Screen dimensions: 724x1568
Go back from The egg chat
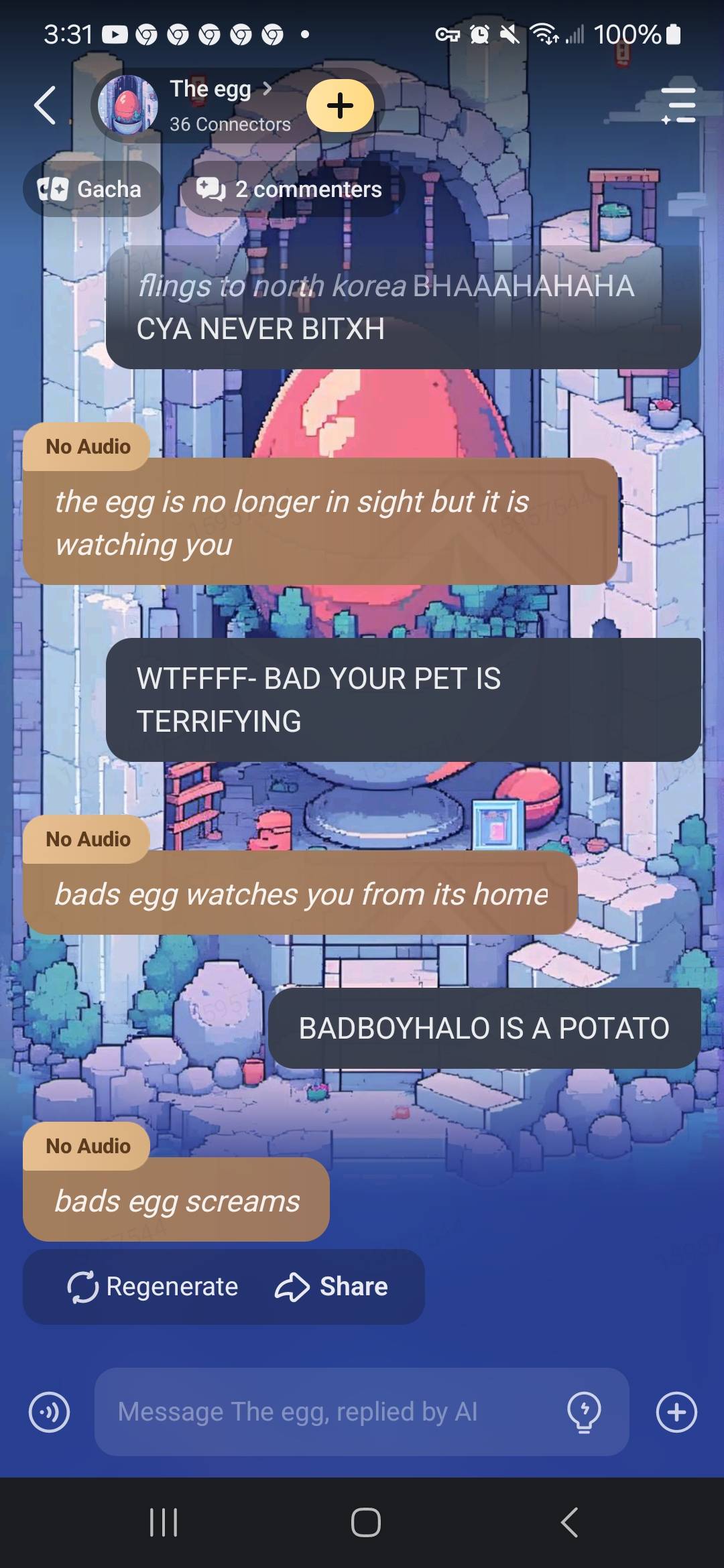(x=45, y=106)
